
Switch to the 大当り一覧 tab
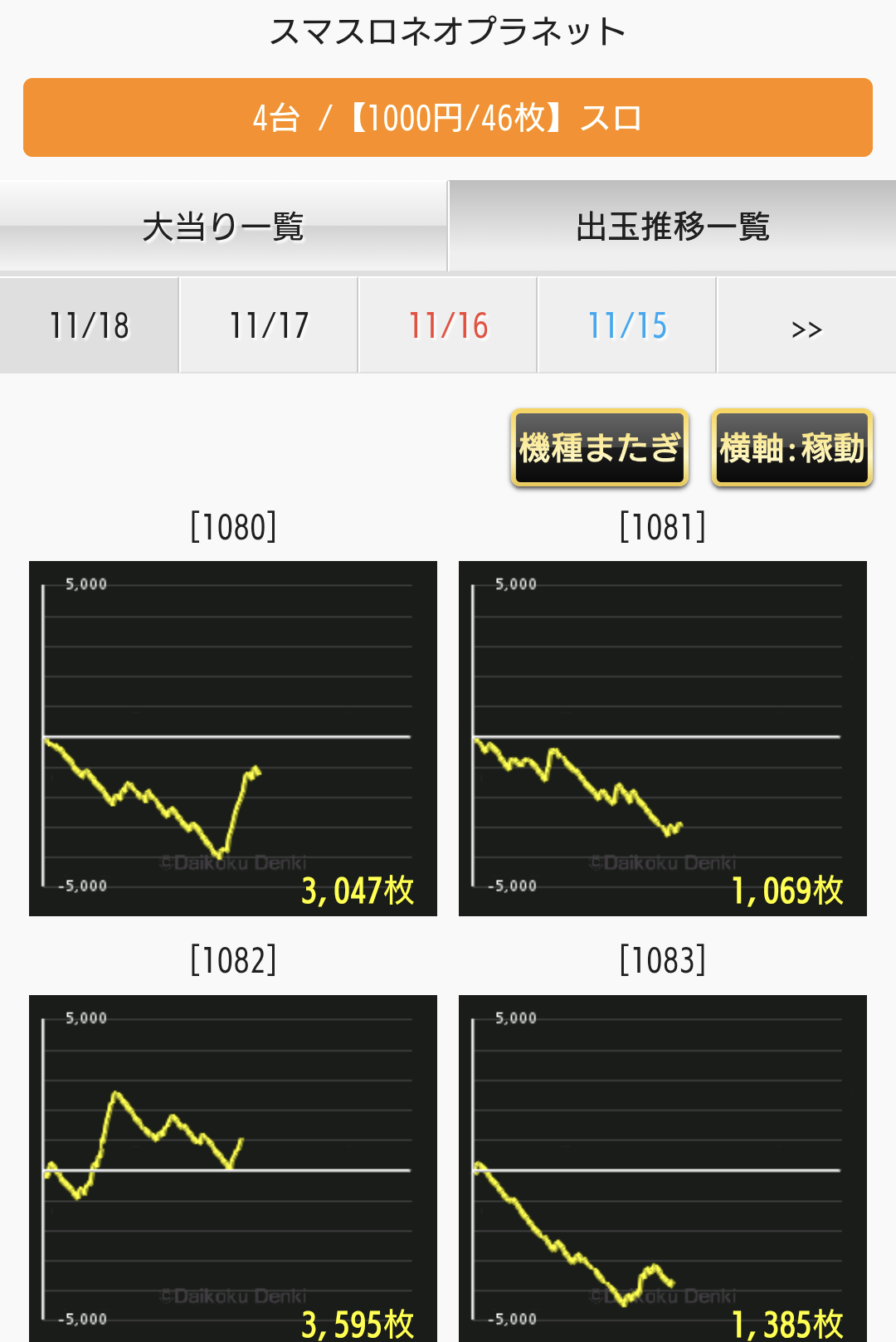[x=223, y=227]
